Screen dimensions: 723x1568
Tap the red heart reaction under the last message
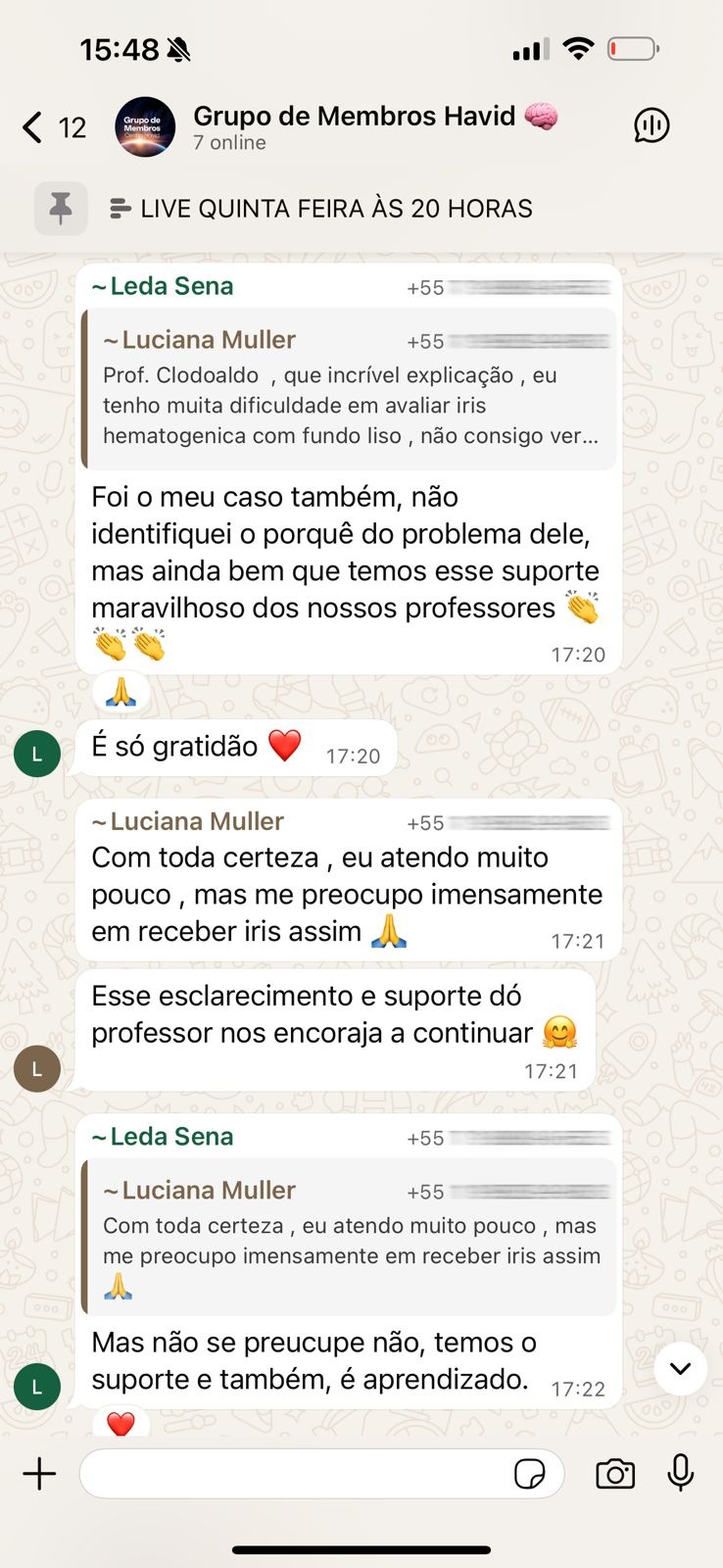121,1425
